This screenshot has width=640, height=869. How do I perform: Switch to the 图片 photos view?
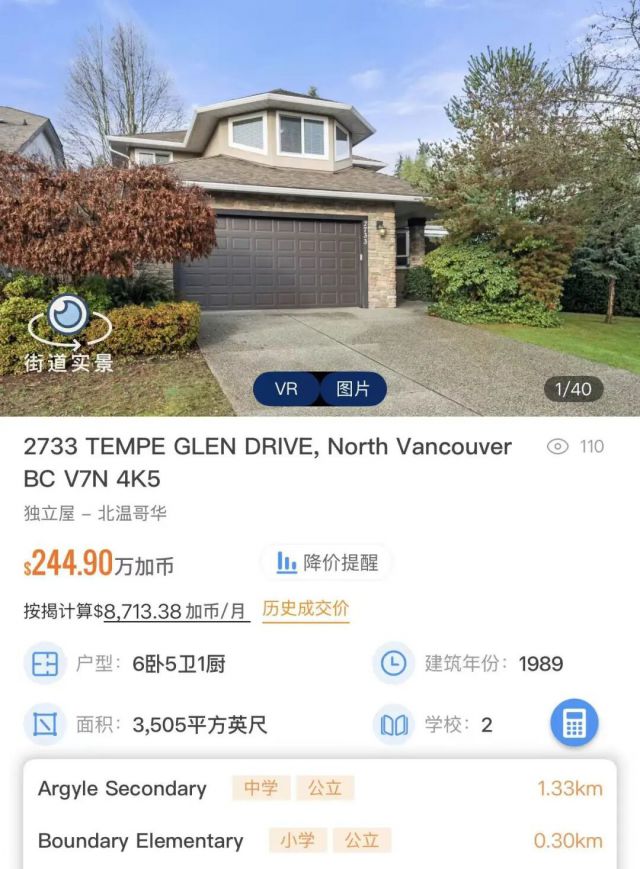pos(353,389)
